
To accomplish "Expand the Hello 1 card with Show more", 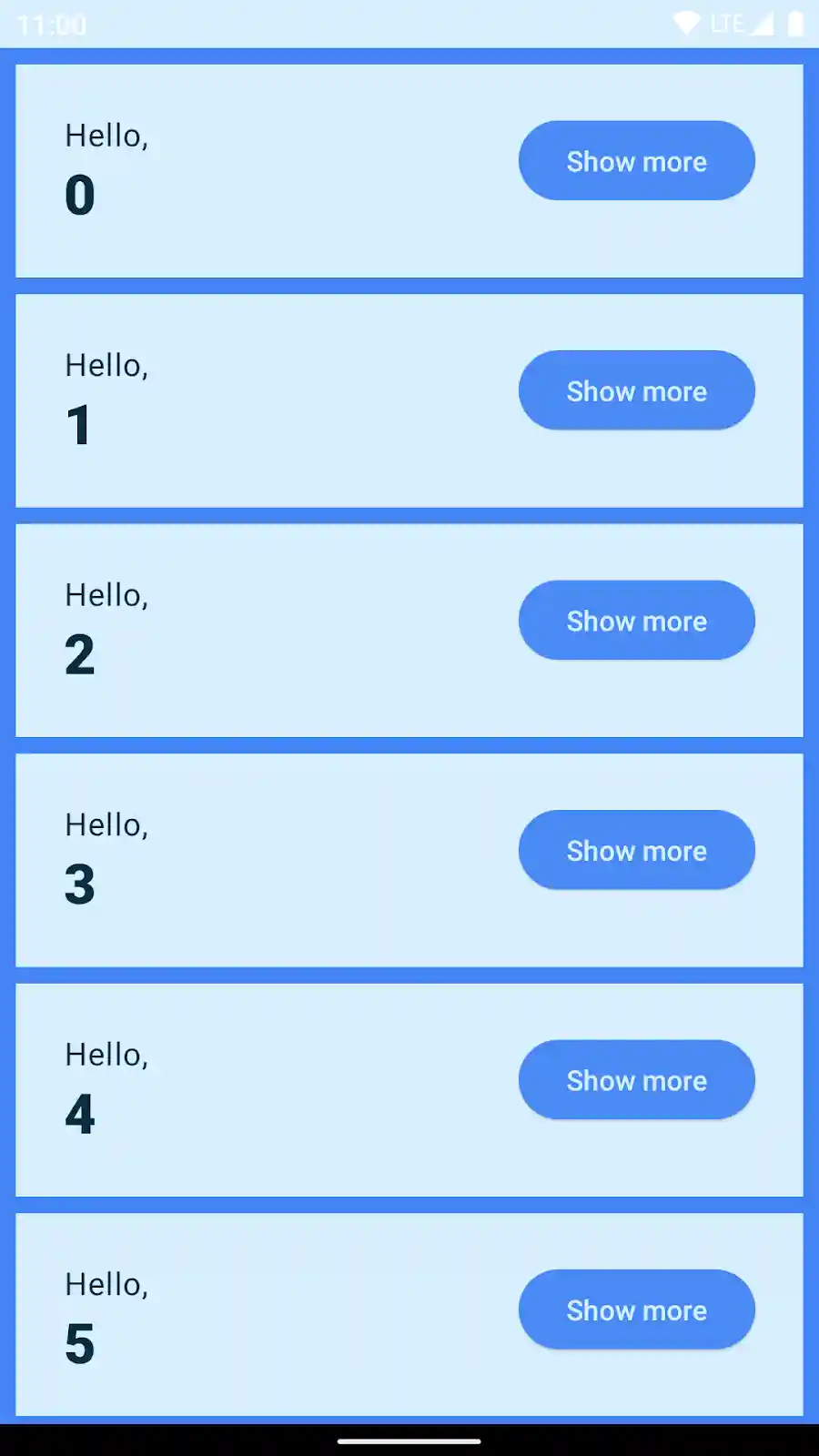I will (x=636, y=390).
